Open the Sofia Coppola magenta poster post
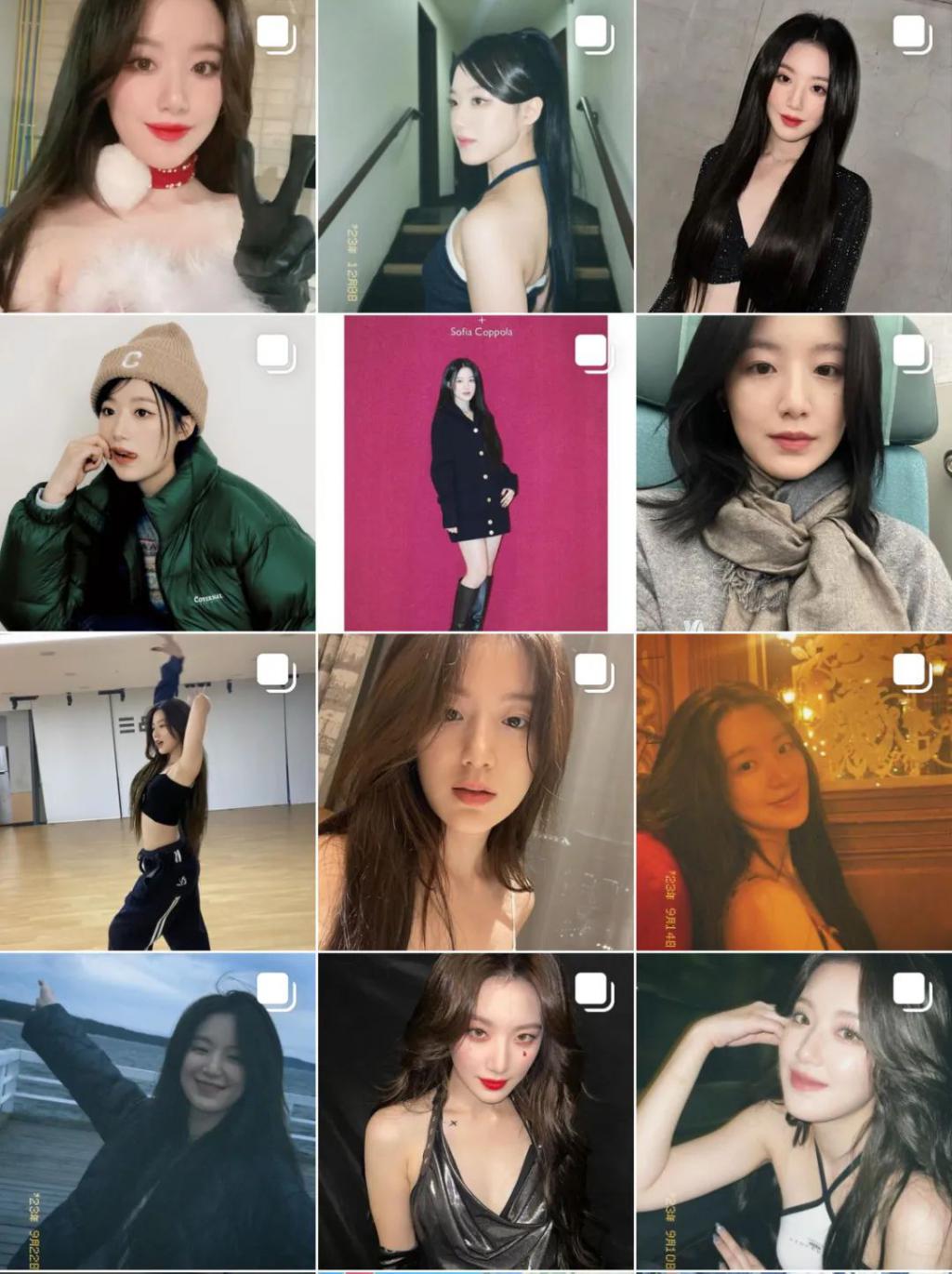The height and width of the screenshot is (1274, 952). click(475, 473)
